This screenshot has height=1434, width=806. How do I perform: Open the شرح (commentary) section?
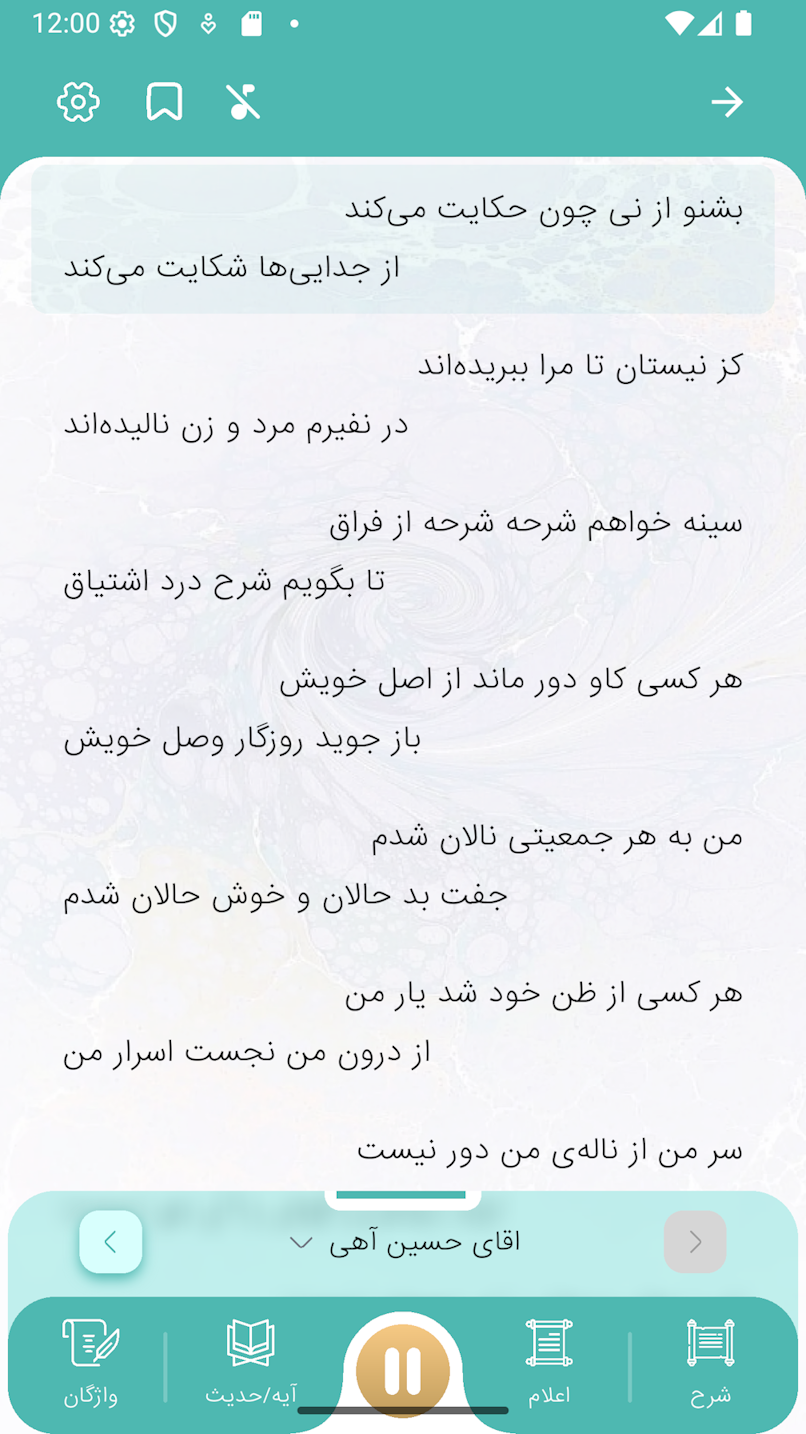(x=712, y=1364)
